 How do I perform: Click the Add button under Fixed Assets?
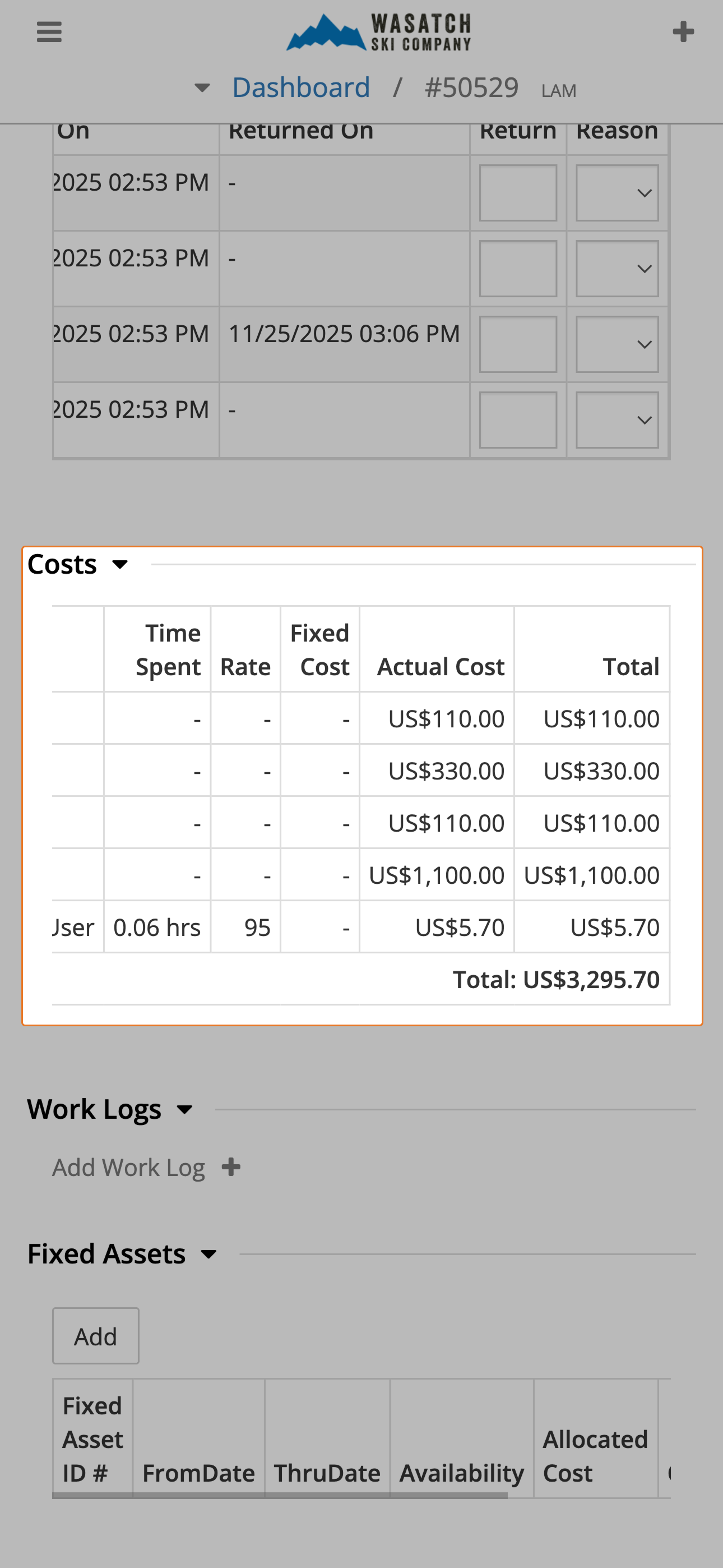tap(95, 1335)
